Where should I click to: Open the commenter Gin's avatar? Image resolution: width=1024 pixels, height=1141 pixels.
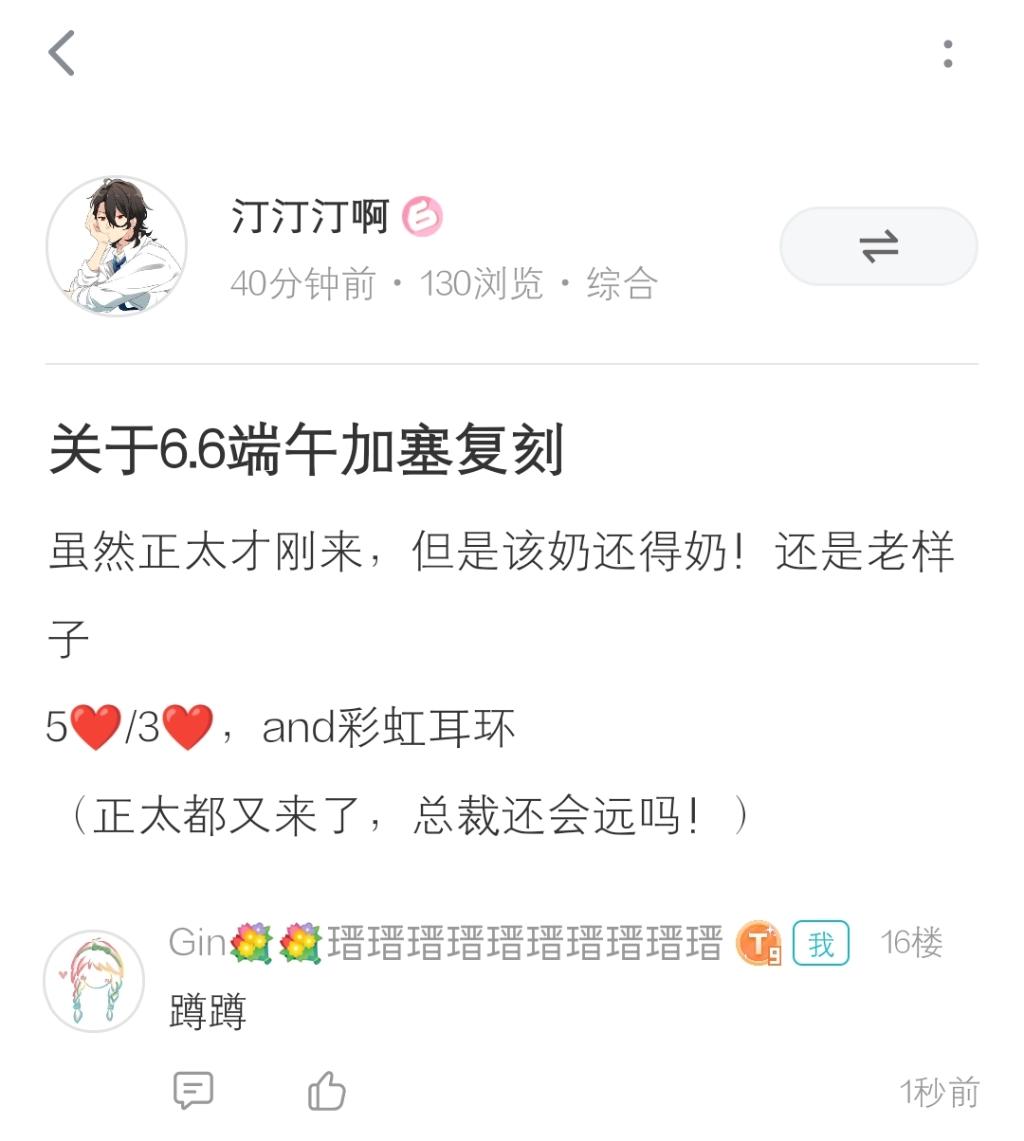94,981
